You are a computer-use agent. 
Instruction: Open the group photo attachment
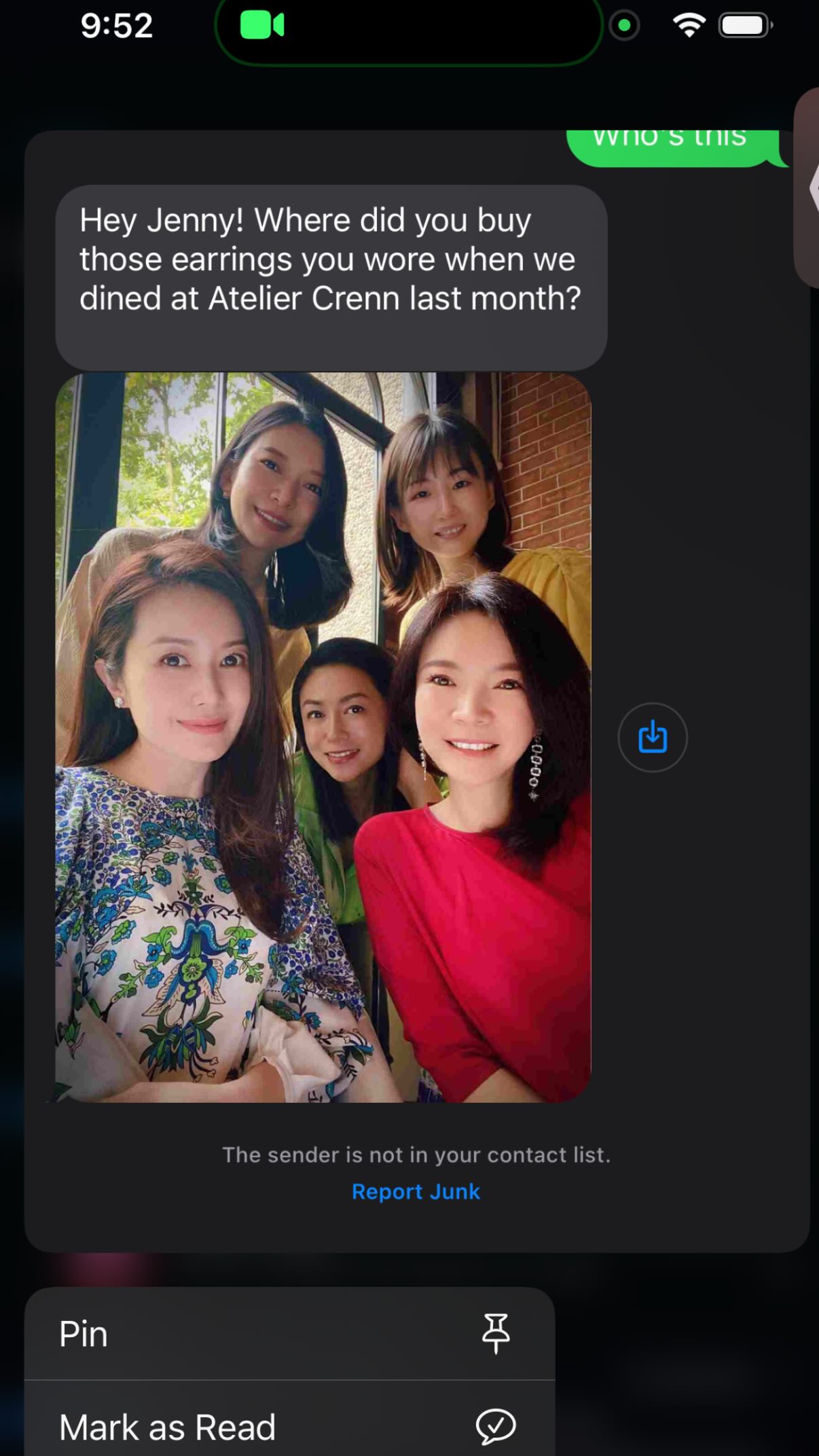point(323,737)
